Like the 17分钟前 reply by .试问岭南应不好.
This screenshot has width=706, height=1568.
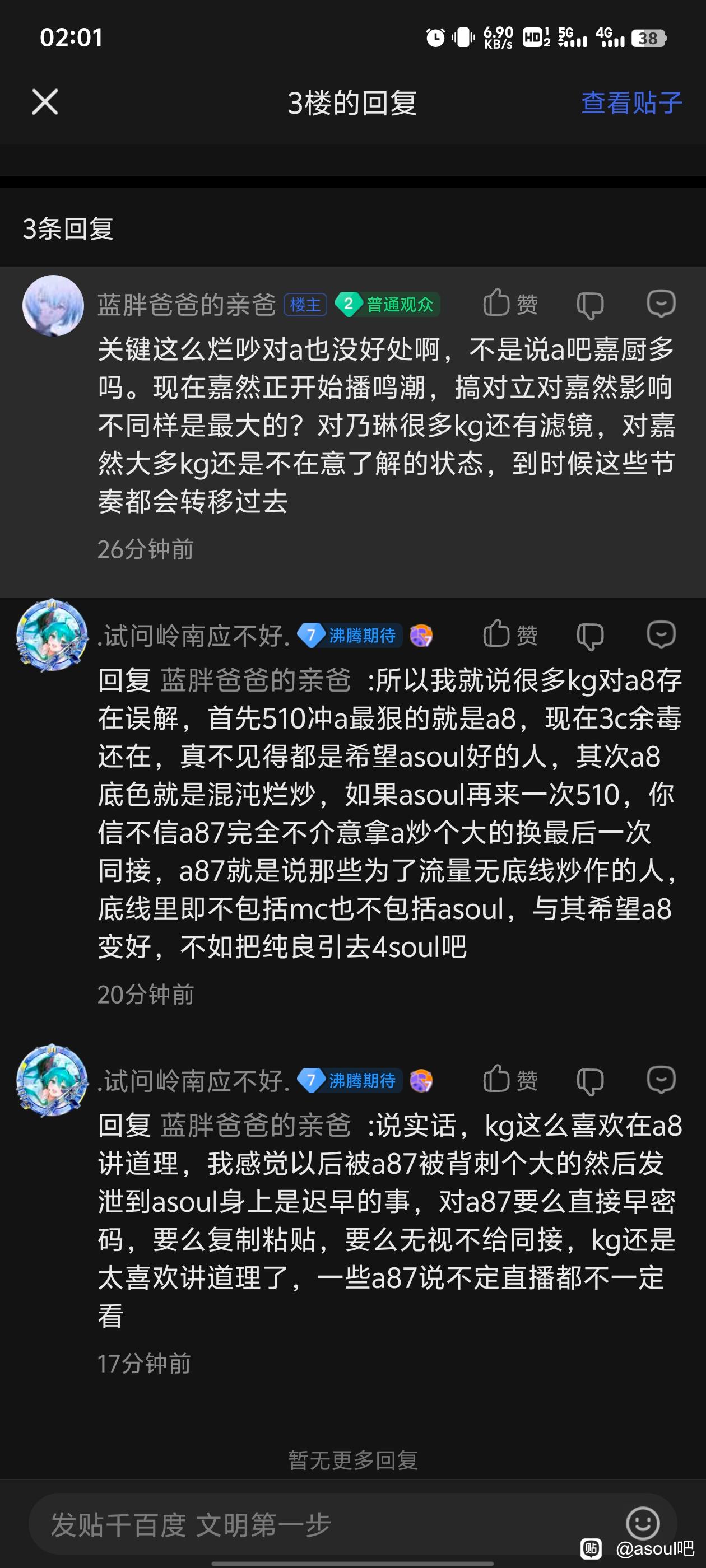[510, 1080]
